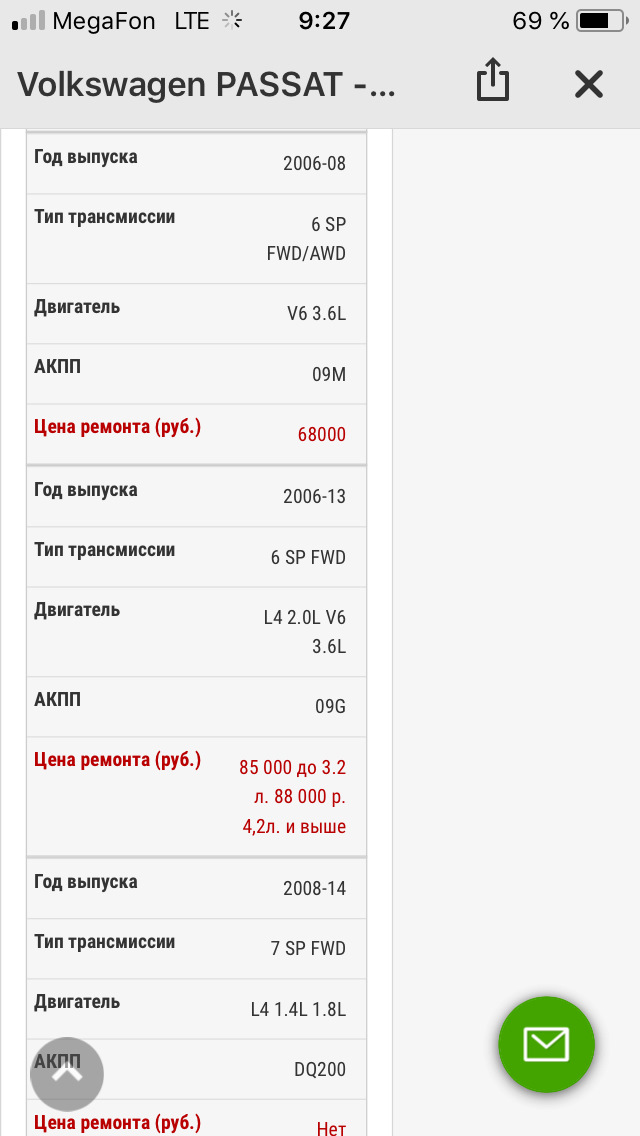Share this Volkswagen Passat page
Screen dimensions: 640x1136
tap(492, 84)
